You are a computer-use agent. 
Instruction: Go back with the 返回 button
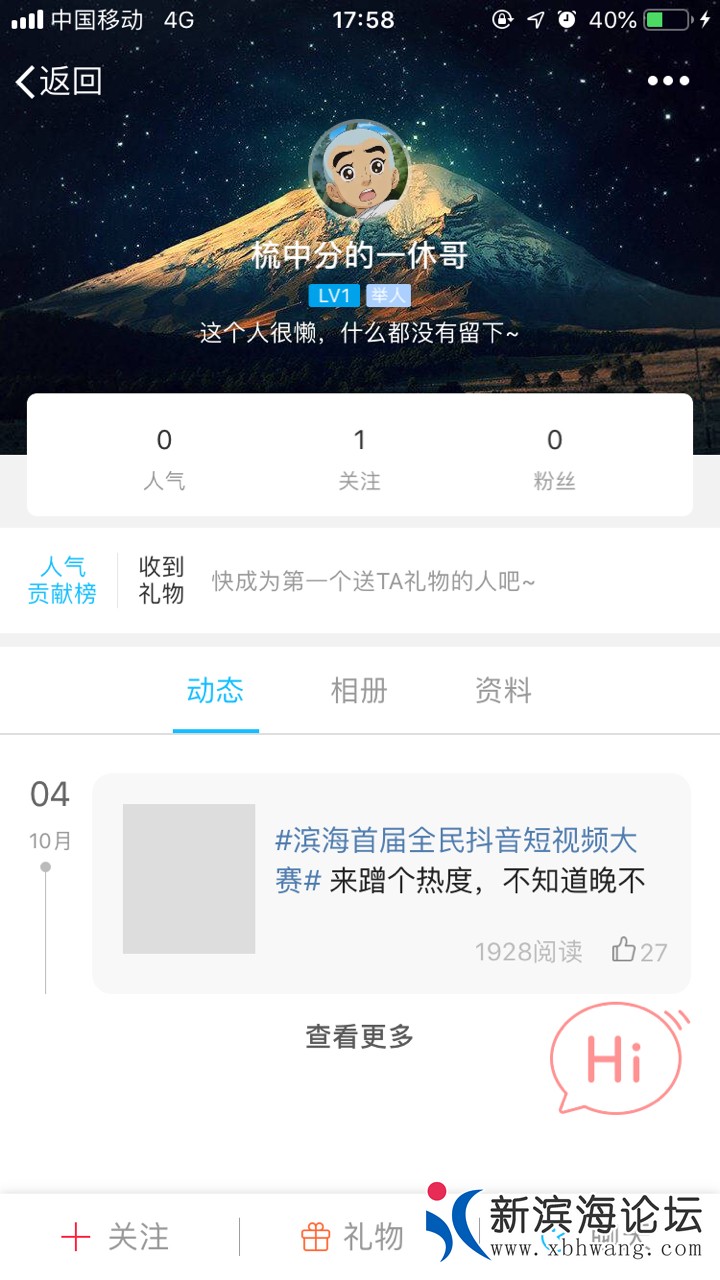pos(60,81)
